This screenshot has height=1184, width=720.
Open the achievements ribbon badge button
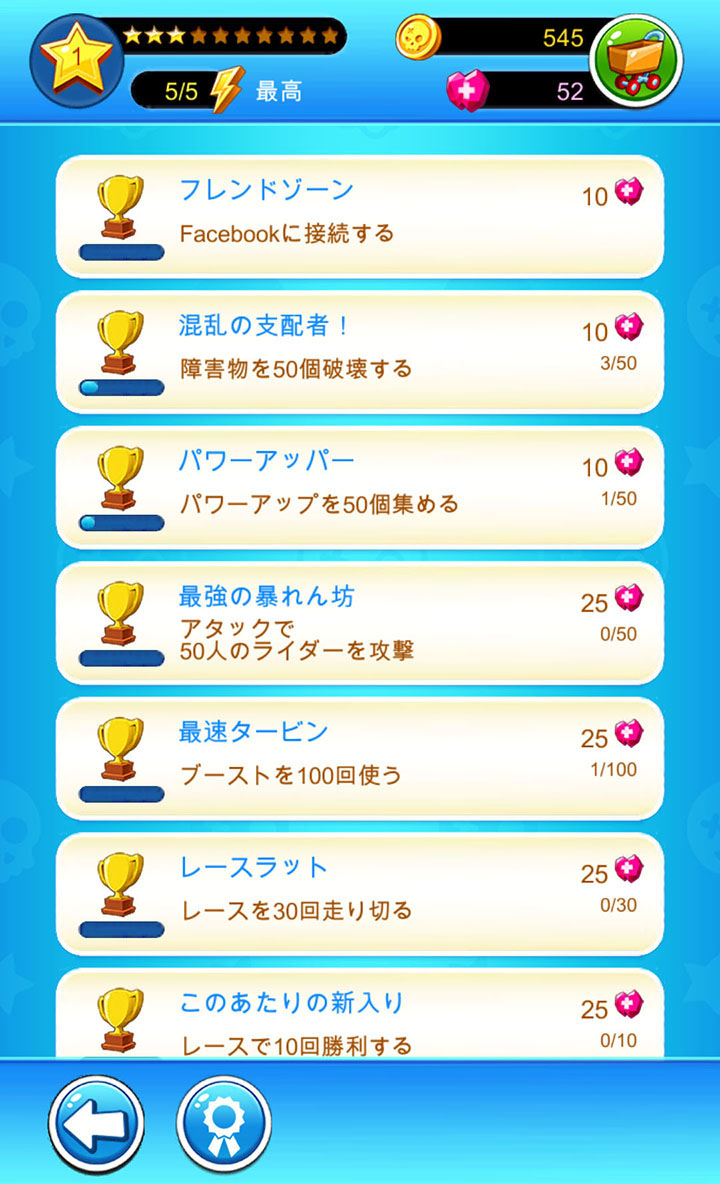coord(224,1124)
